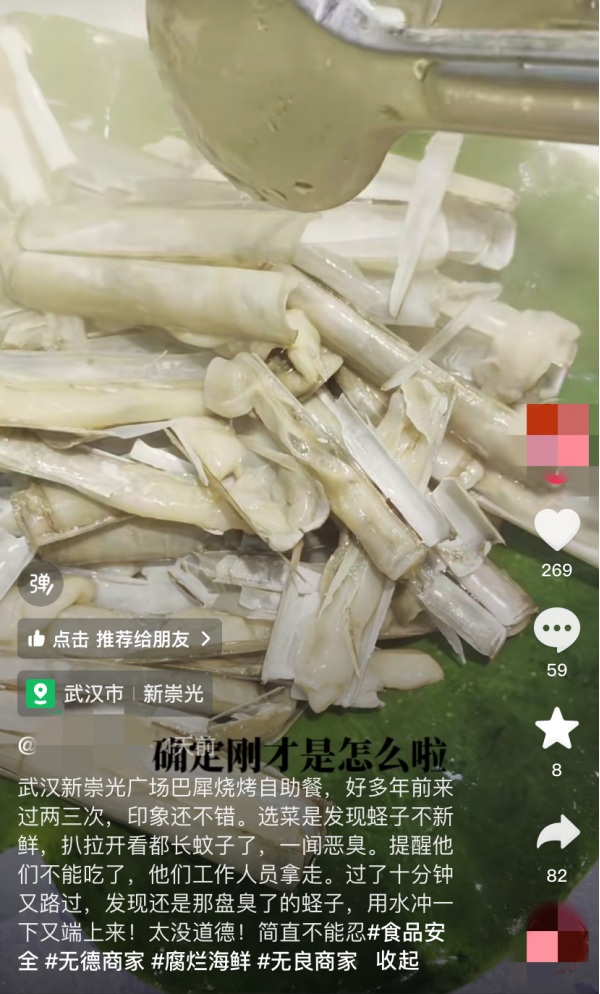Share this video via the arrow icon
The image size is (600, 994).
coord(557,833)
